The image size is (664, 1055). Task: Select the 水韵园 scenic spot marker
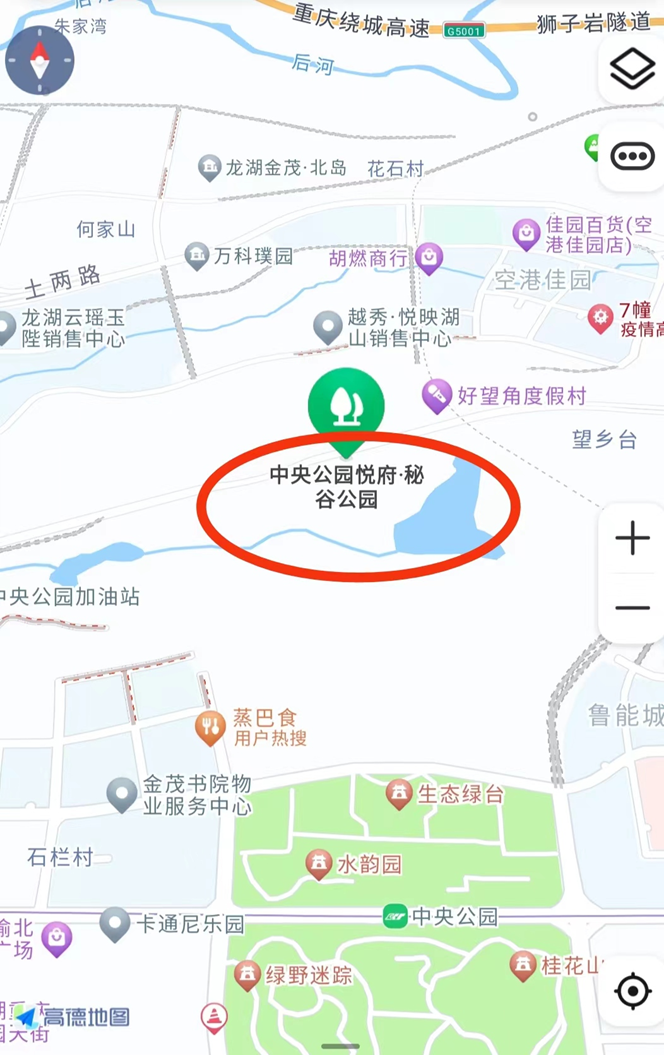319,863
